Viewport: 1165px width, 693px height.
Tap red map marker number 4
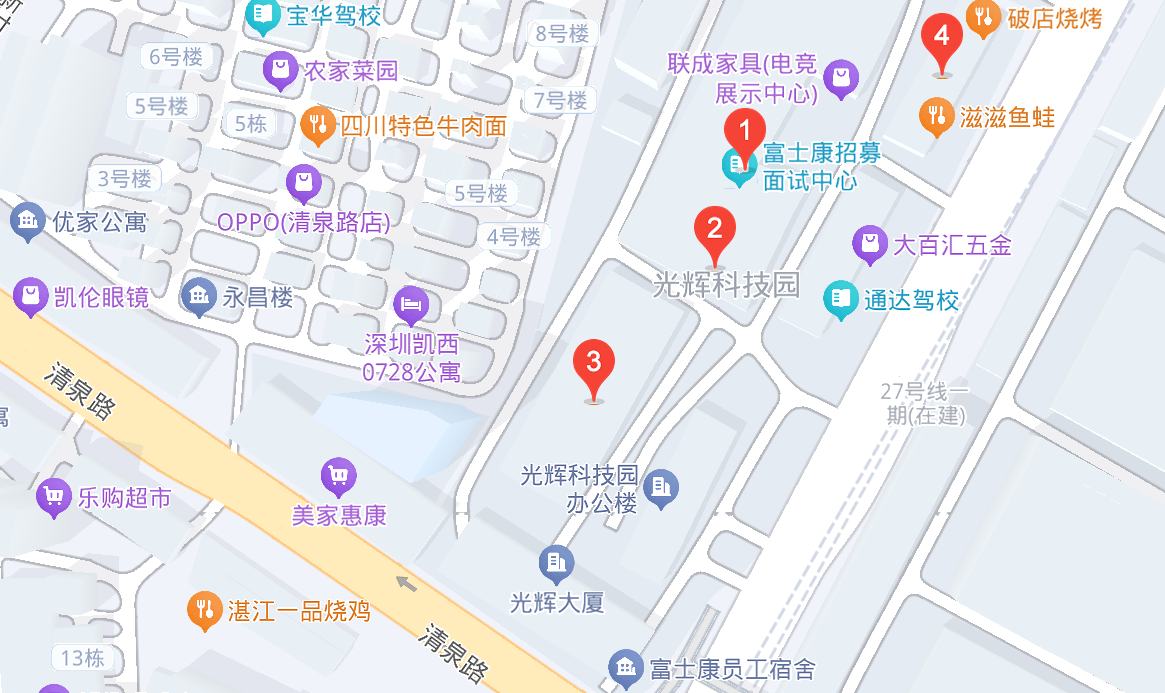[x=941, y=39]
